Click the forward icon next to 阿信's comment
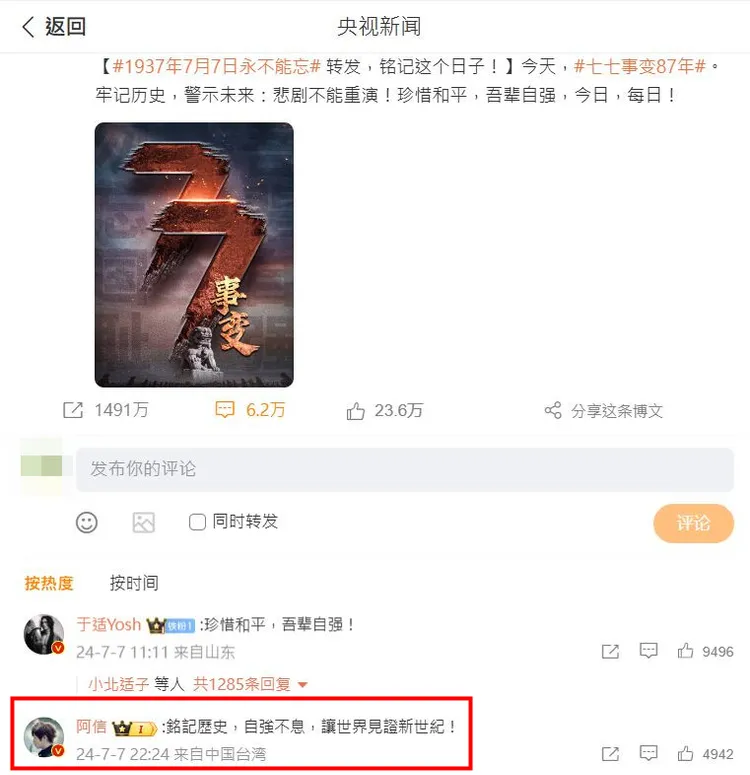 pos(610,754)
